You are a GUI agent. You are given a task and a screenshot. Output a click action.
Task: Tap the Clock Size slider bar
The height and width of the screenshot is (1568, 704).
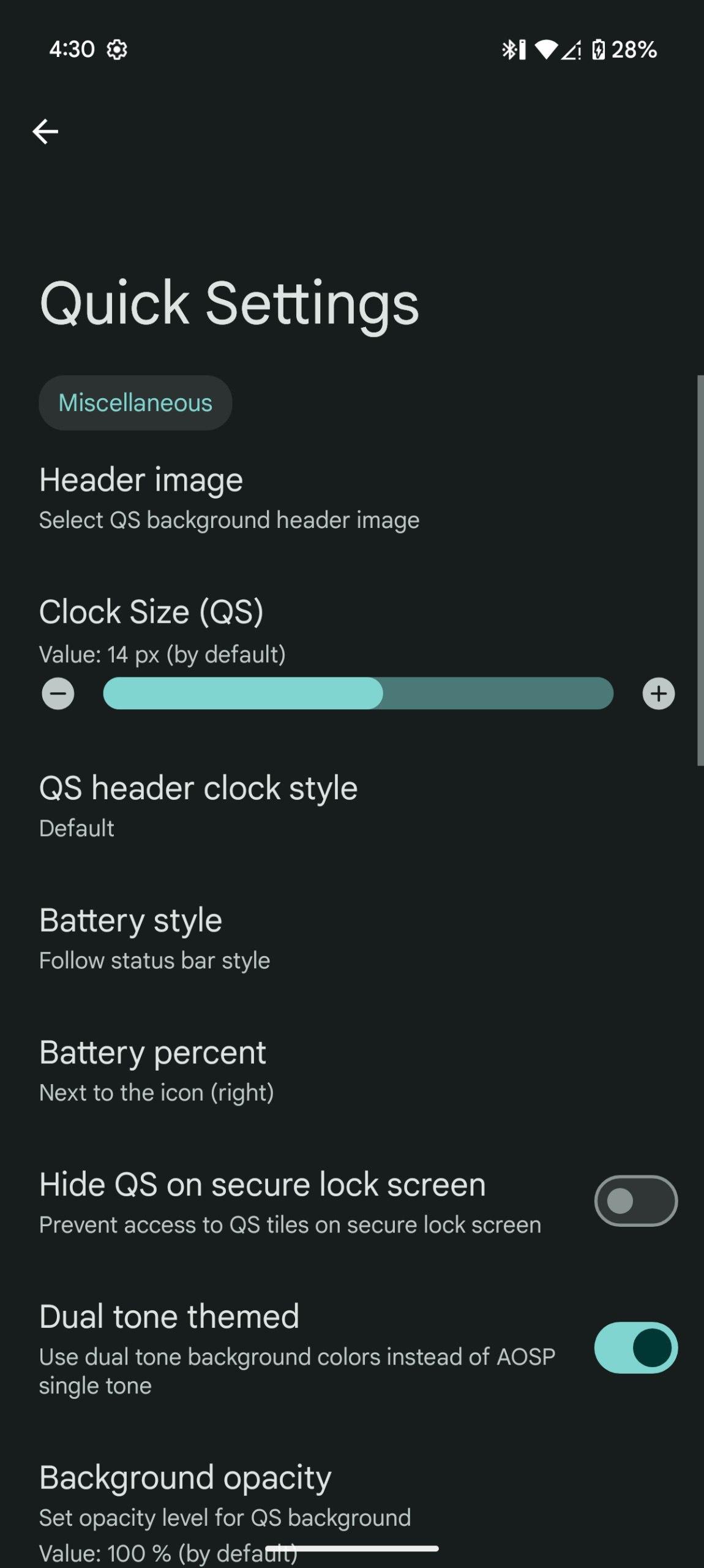click(x=358, y=693)
